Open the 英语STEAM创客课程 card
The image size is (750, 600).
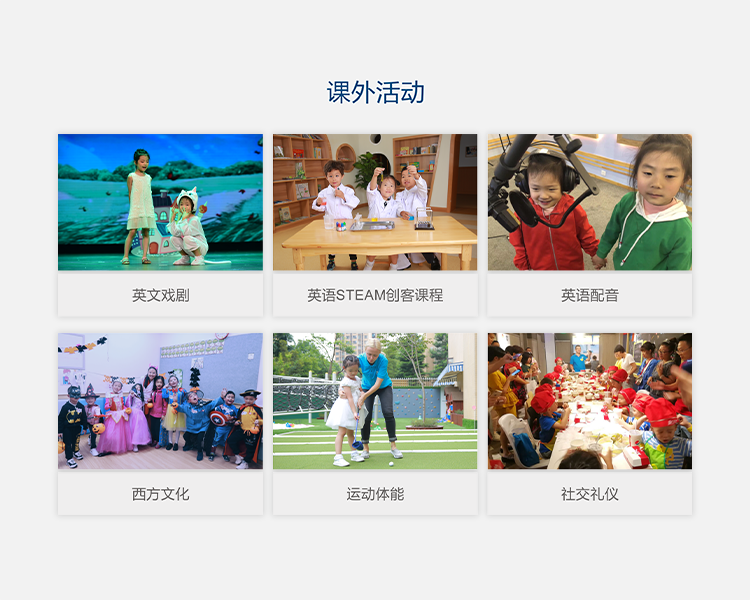375,225
